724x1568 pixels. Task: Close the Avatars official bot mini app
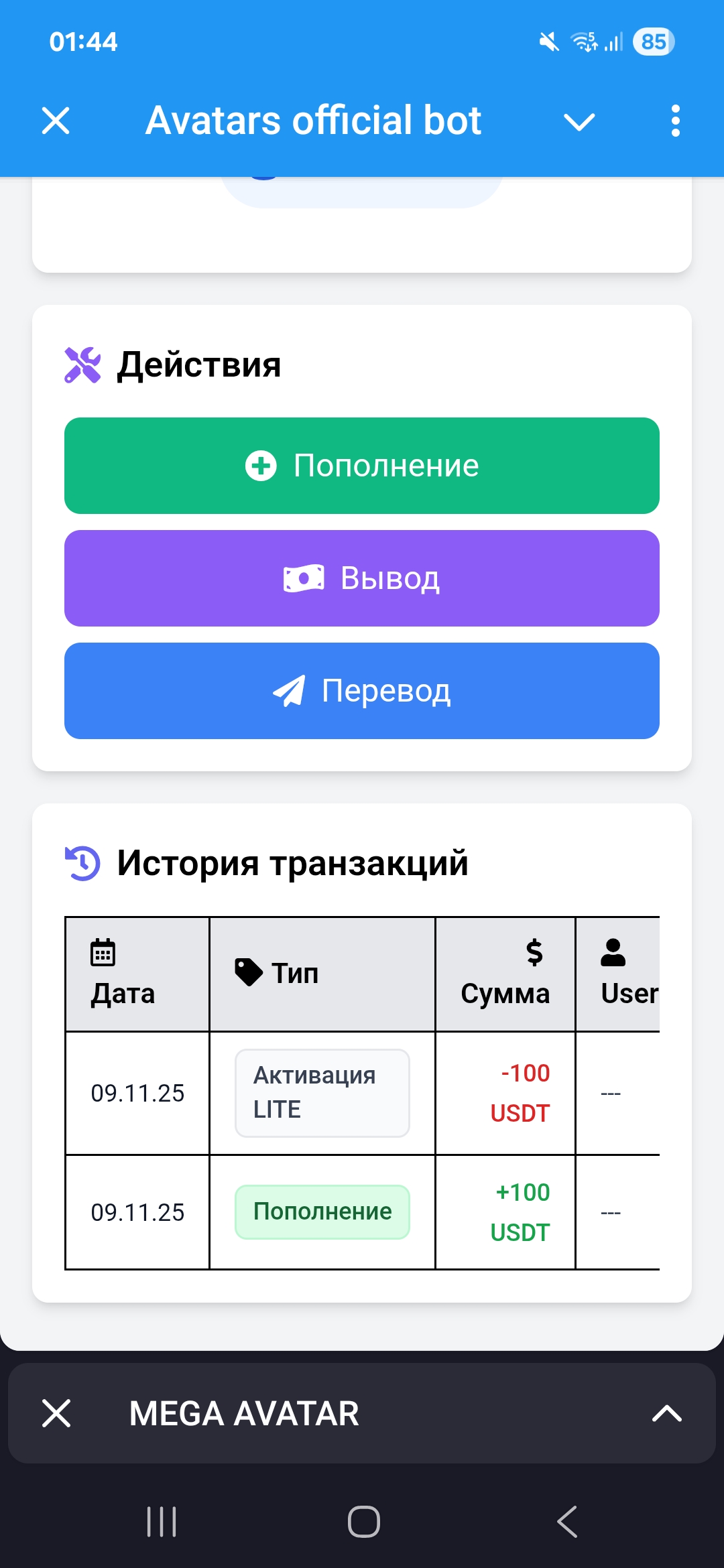coord(56,121)
